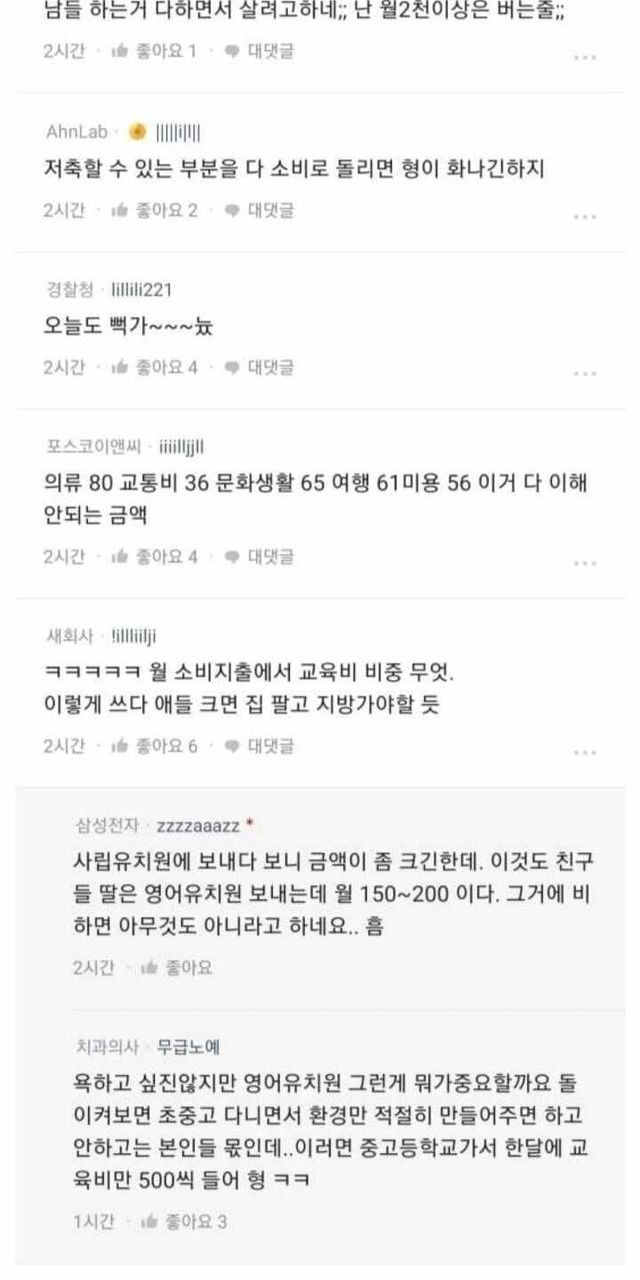Open overflow menu on the 포스코이앤씨 comment
The width and height of the screenshot is (640, 1280).
(x=585, y=561)
